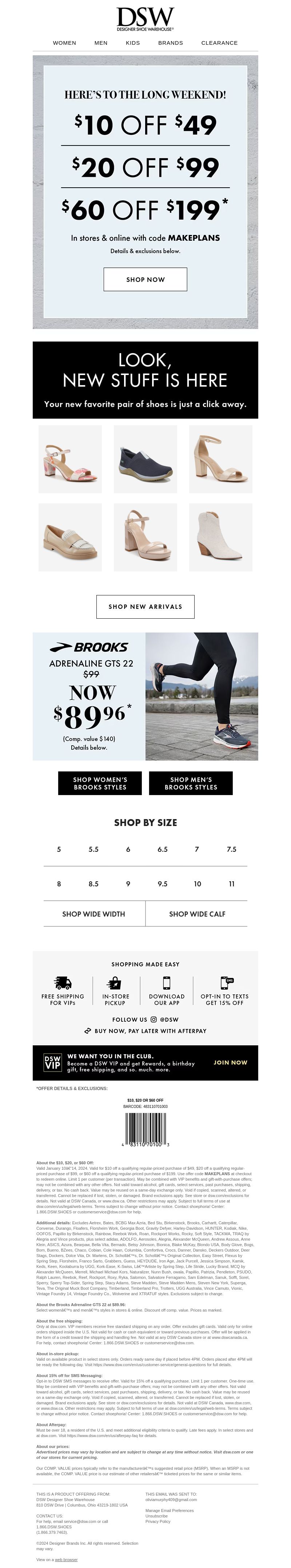Image resolution: width=291 pixels, height=1568 pixels.
Task: Open the WOMEN category
Action: (64, 43)
